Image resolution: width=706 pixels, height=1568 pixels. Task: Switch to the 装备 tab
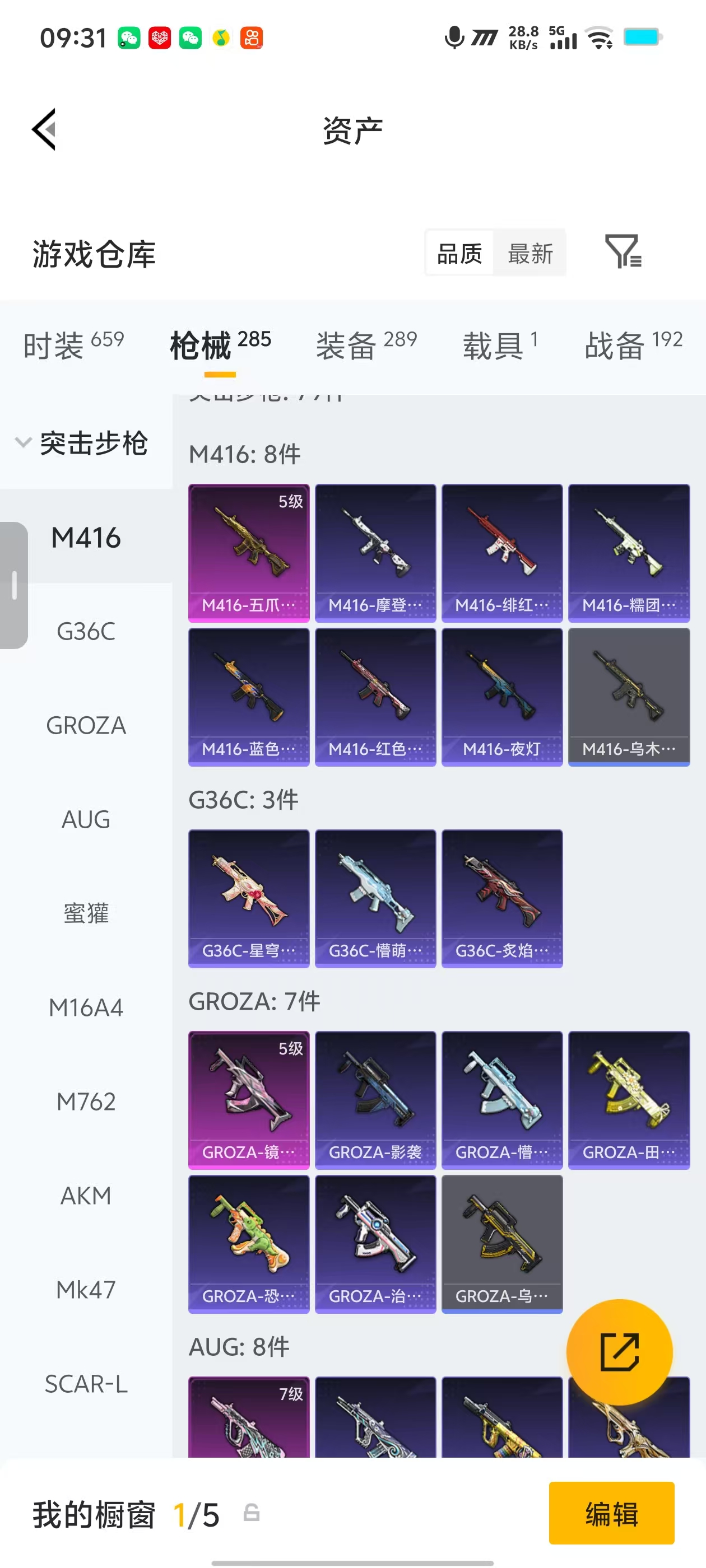click(x=366, y=345)
